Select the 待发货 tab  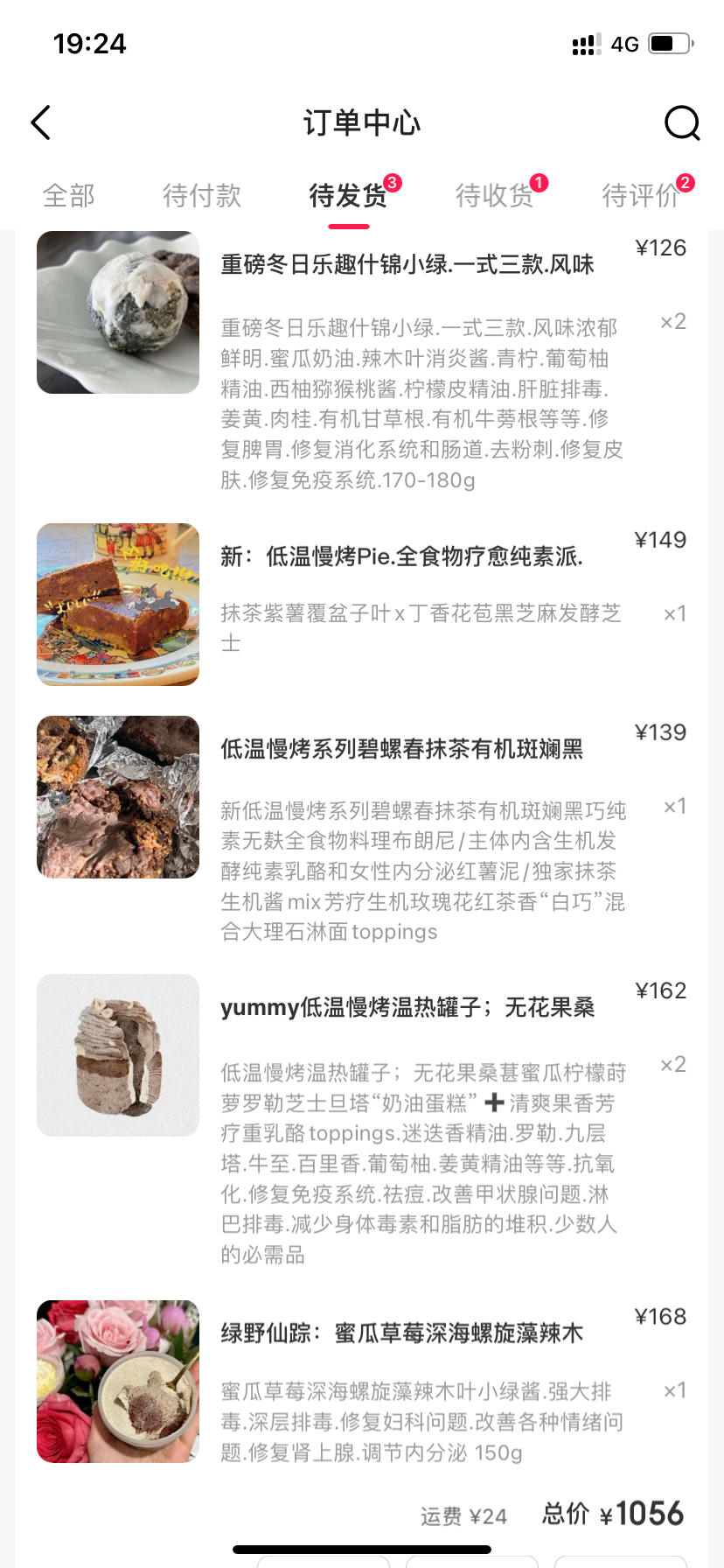click(x=349, y=195)
